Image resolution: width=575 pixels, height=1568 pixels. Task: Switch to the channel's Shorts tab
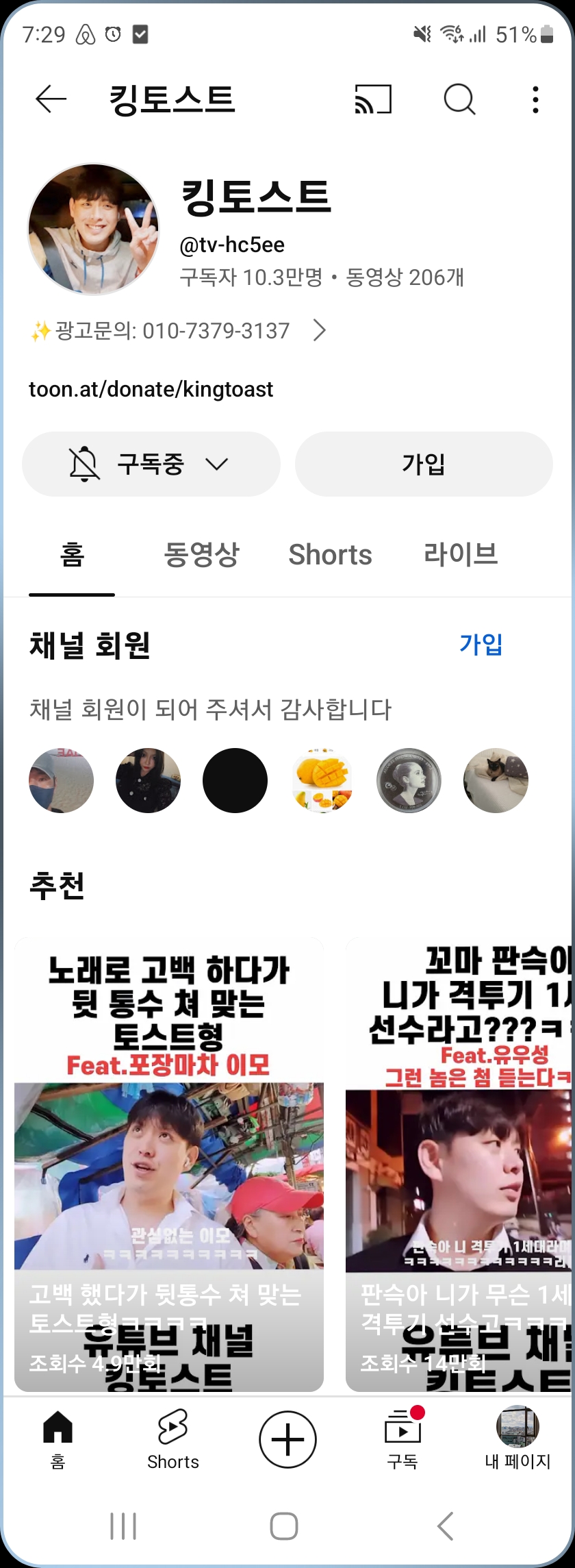[x=330, y=554]
